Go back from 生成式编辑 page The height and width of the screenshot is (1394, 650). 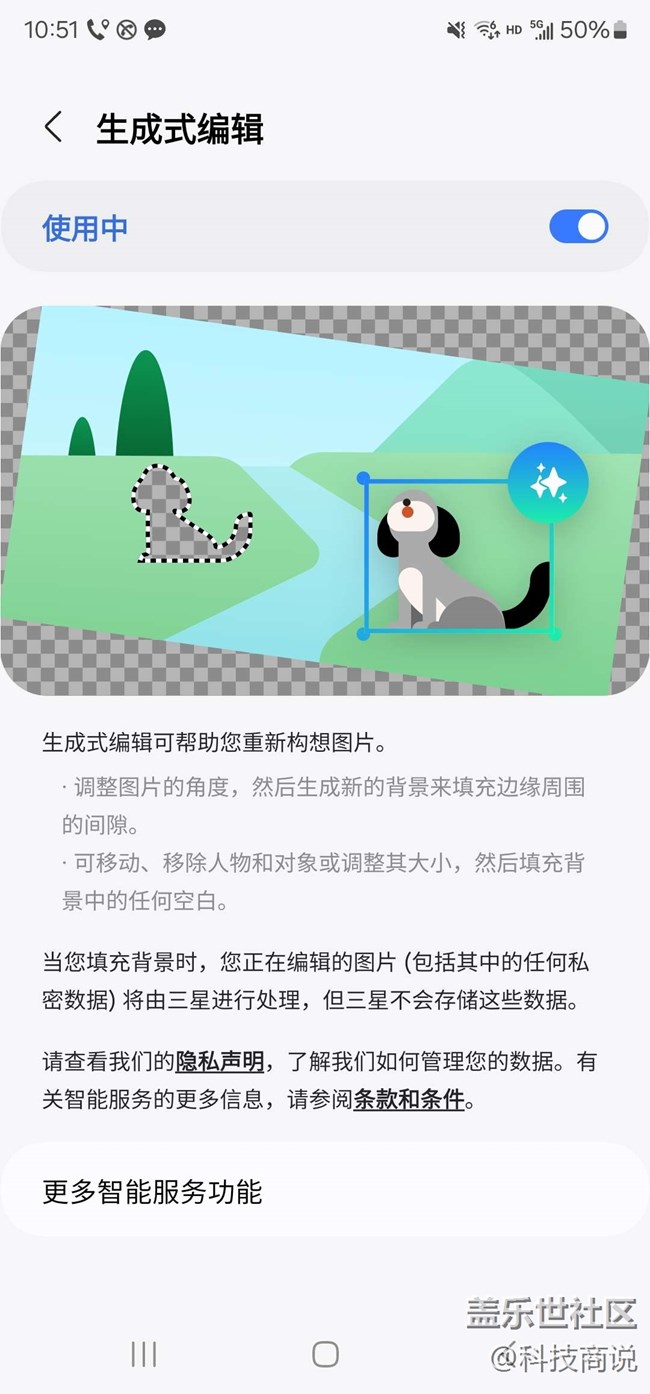pos(54,128)
